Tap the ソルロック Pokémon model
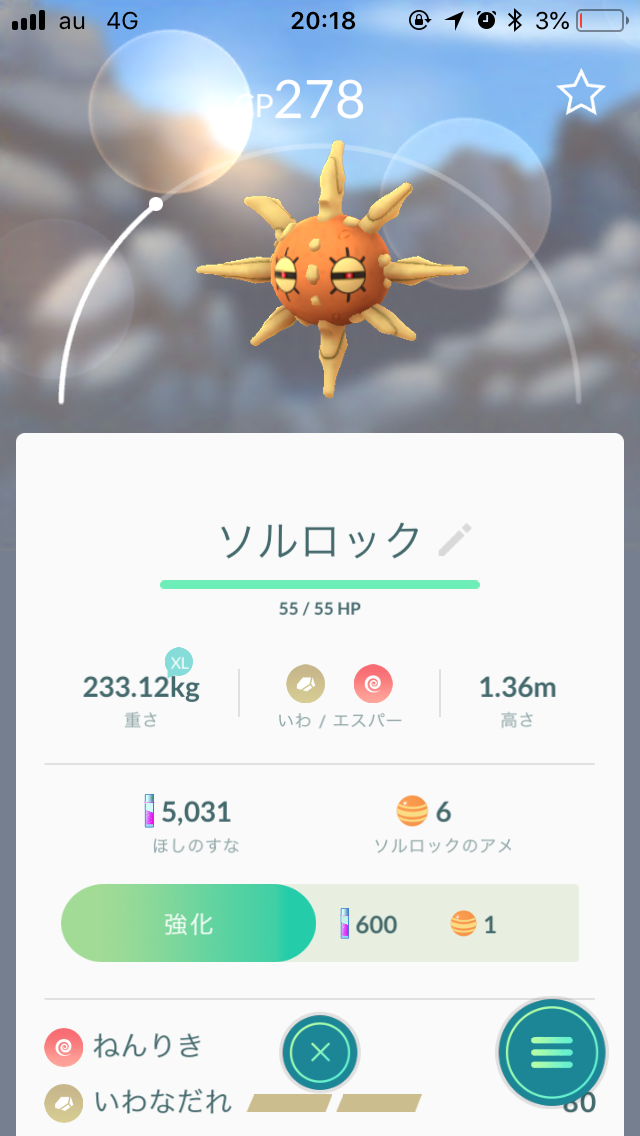 click(x=330, y=270)
